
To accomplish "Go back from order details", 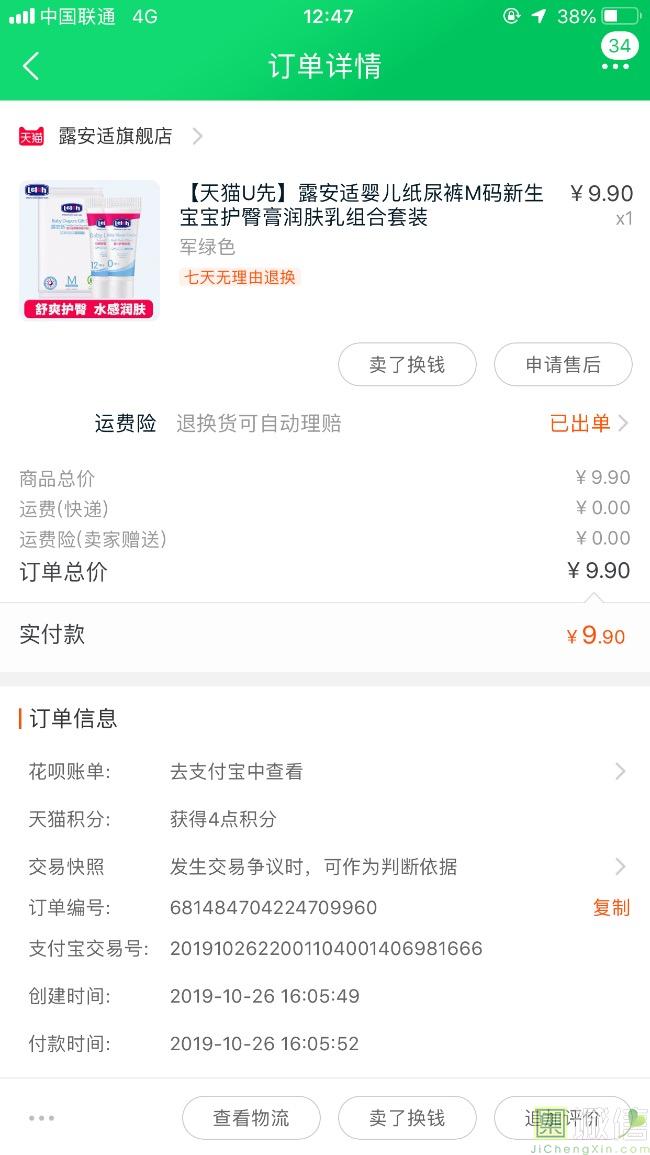I will (x=31, y=66).
